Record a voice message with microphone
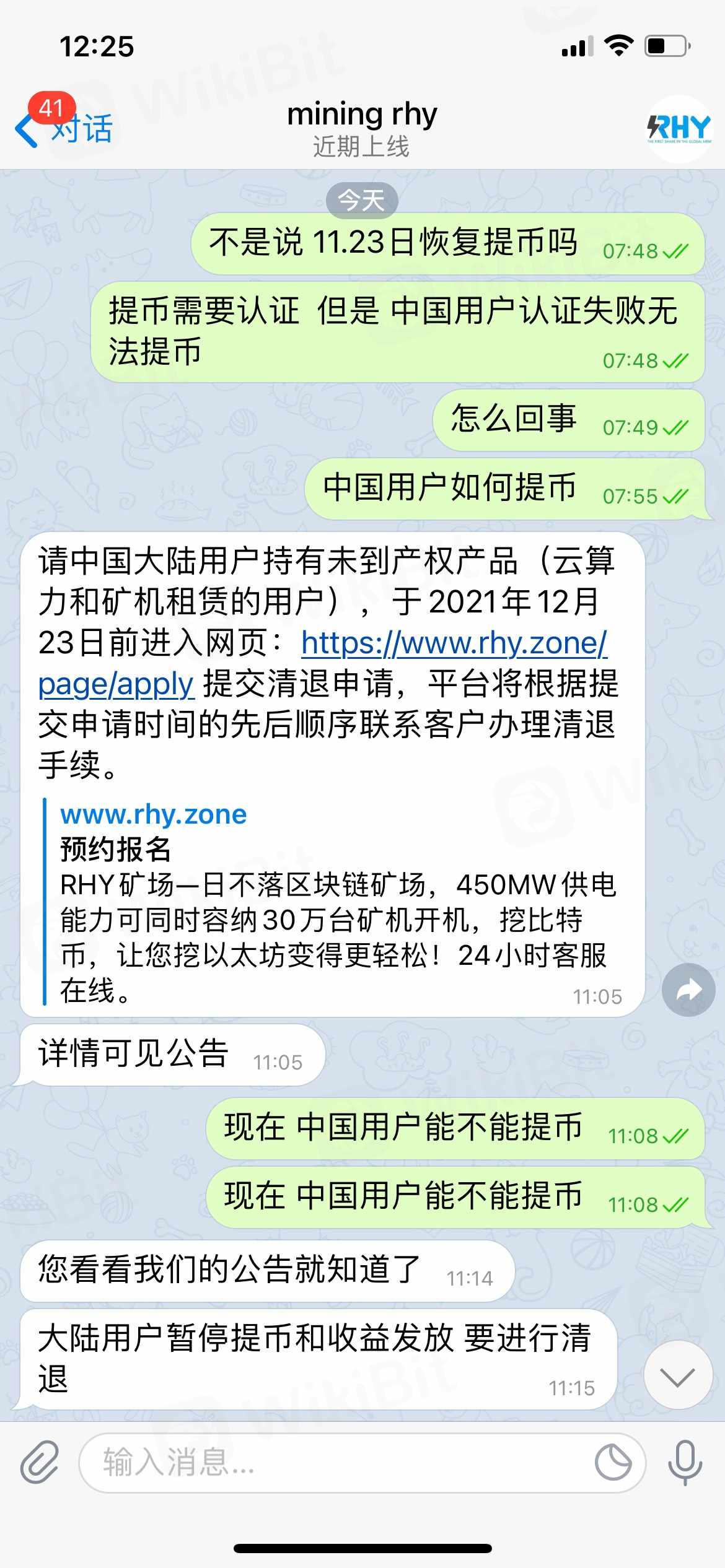 [x=685, y=1461]
